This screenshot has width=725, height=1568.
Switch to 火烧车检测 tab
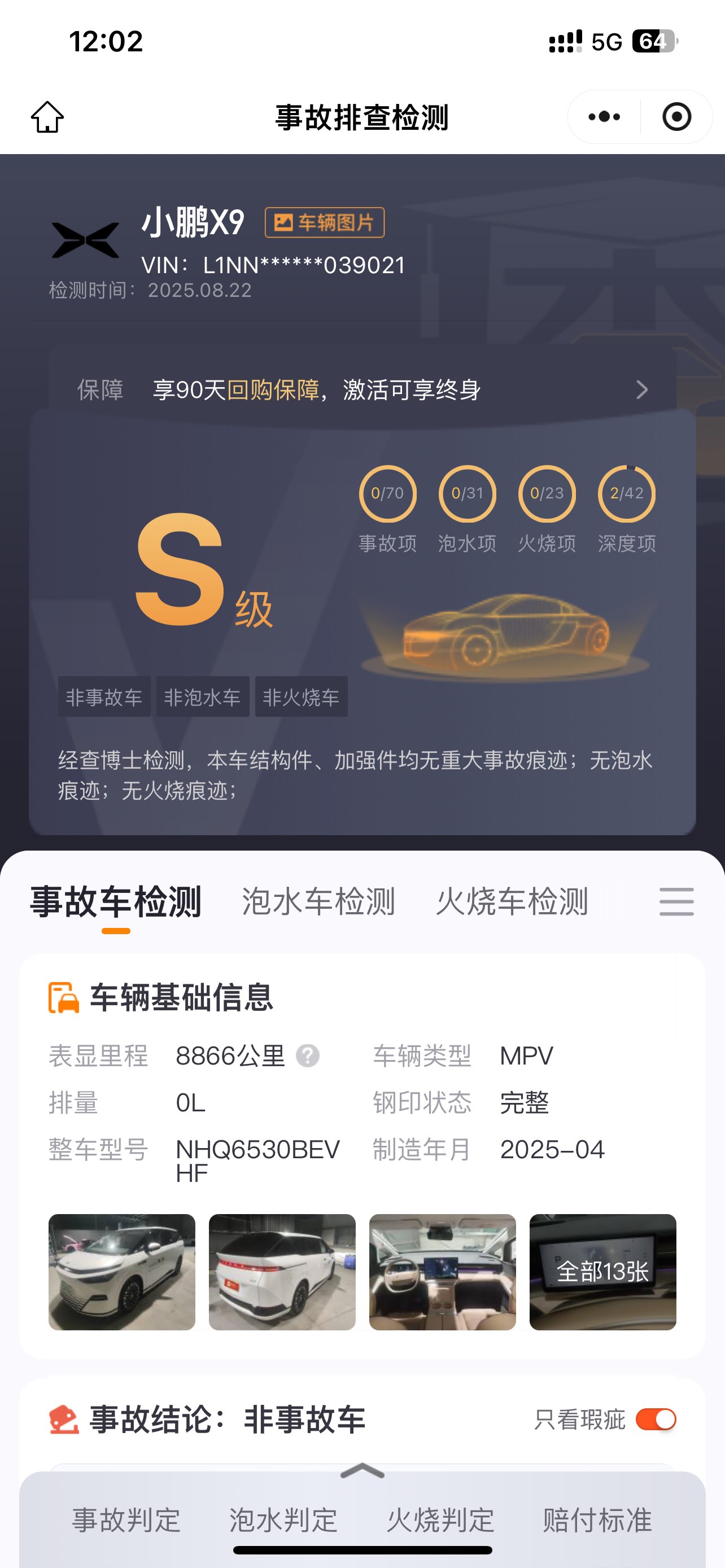click(x=512, y=901)
